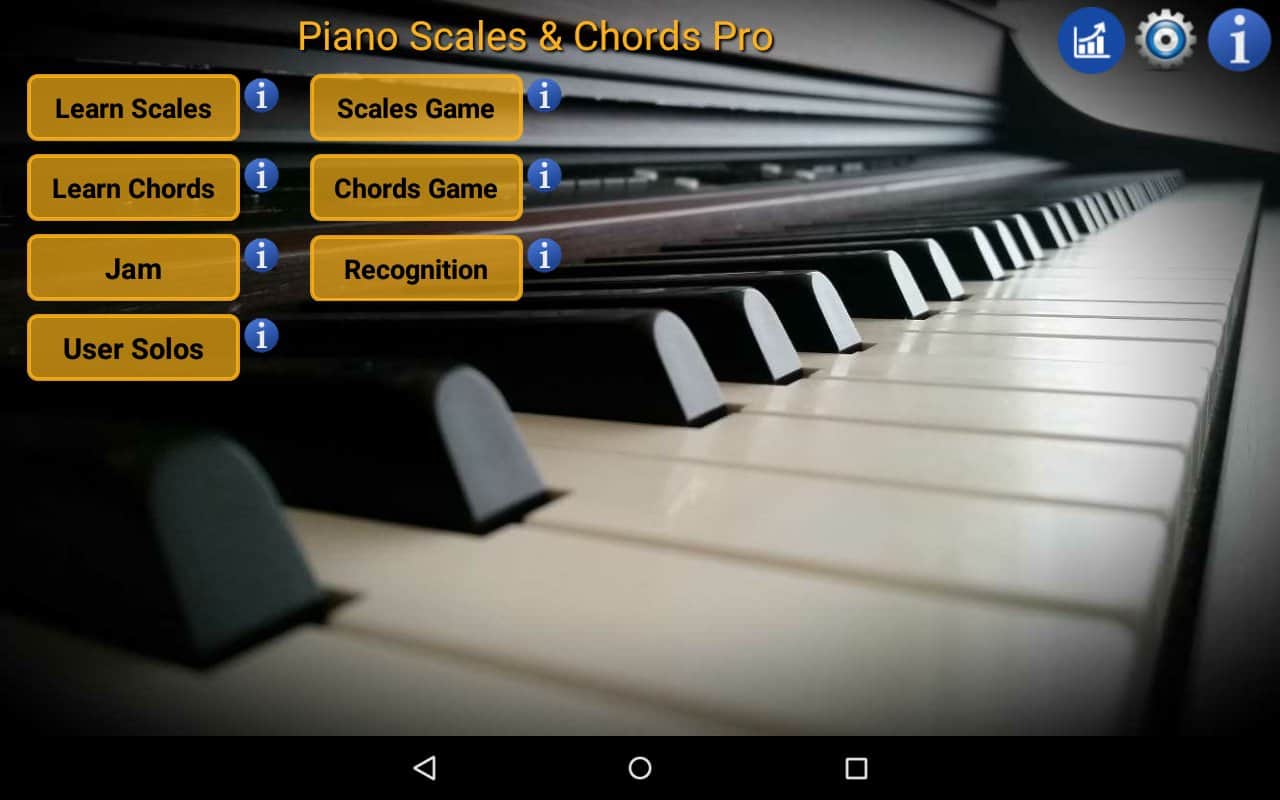1280x800 pixels.
Task: Go to User Solos
Action: (x=133, y=348)
